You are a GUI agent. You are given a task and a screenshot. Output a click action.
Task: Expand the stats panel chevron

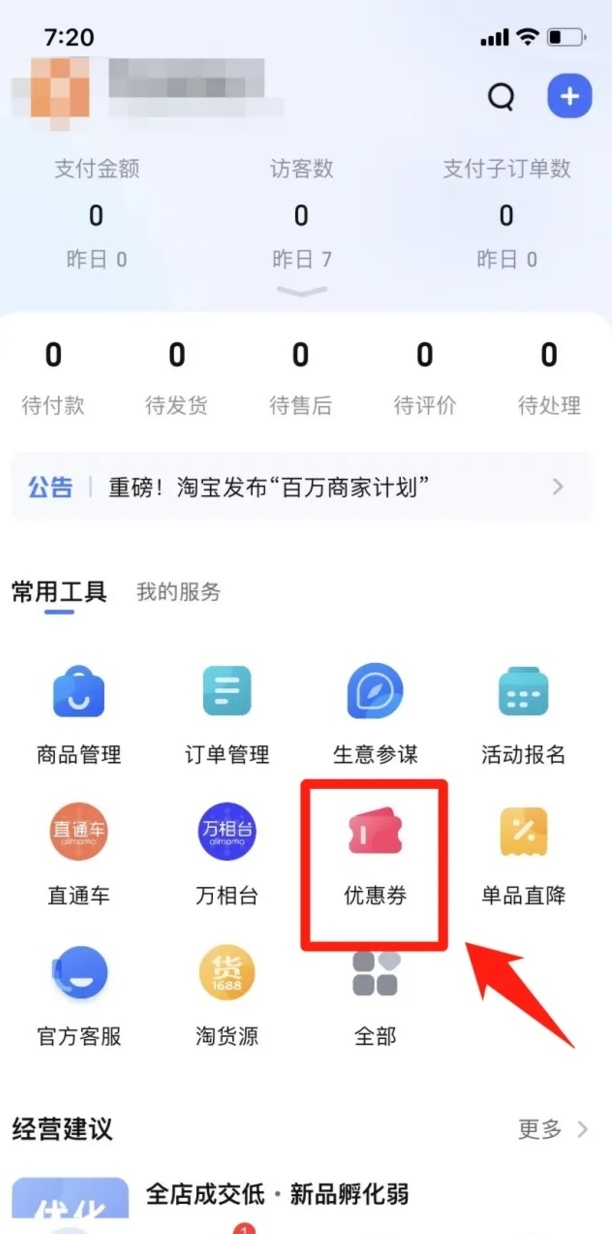pyautogui.click(x=301, y=291)
